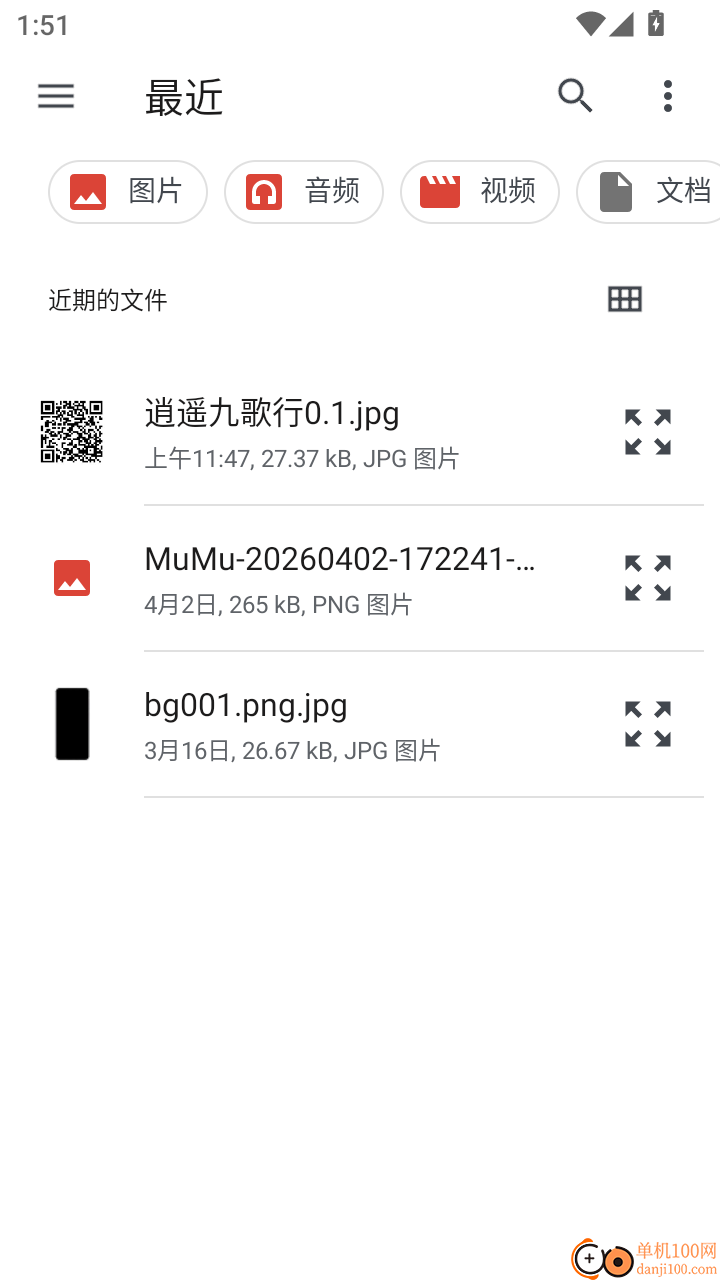Click the QR code thumbnail of 逍遥九歌行0.1.jpg
720x1280 pixels.
point(72,431)
